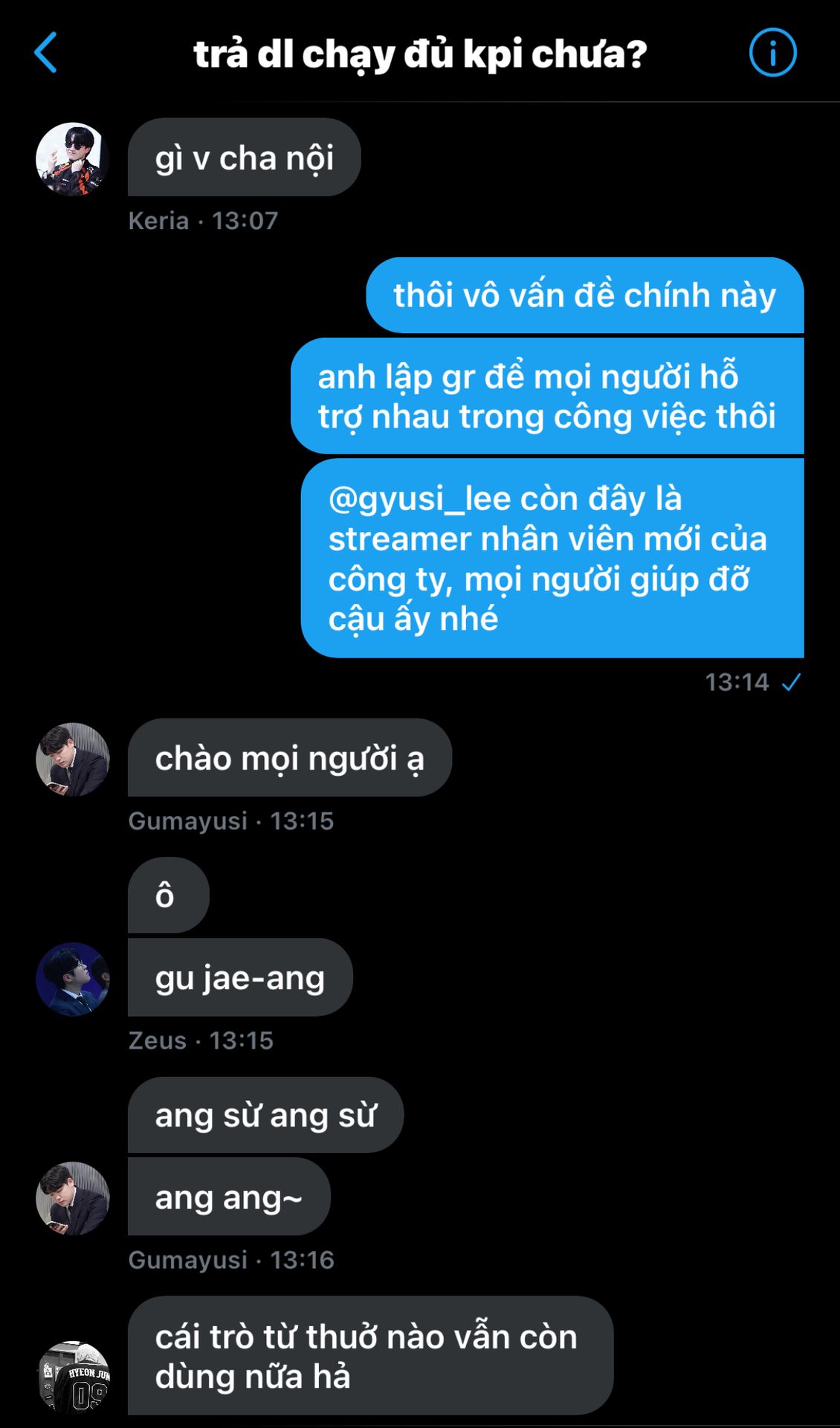The width and height of the screenshot is (840, 1428).
Task: Open the Hyeon Jun jersey avatar
Action: tap(73, 1377)
